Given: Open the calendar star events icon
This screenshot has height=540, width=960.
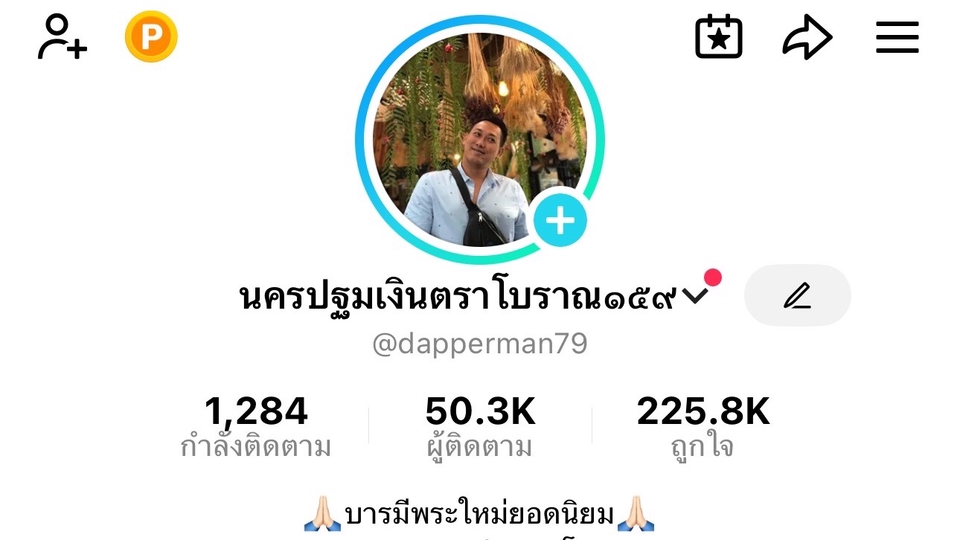Looking at the screenshot, I should click(x=719, y=37).
